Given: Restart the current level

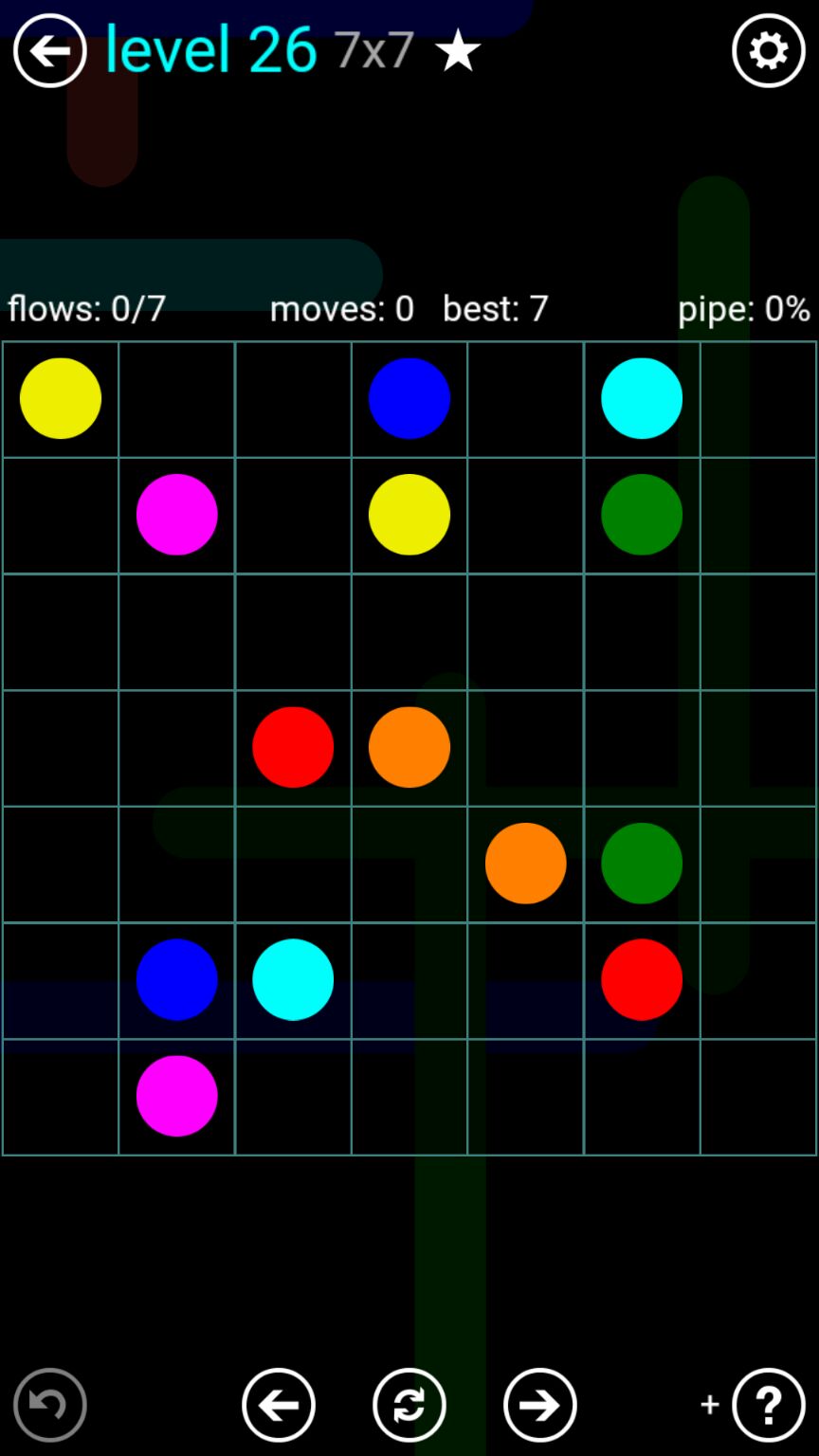Looking at the screenshot, I should (x=409, y=1405).
